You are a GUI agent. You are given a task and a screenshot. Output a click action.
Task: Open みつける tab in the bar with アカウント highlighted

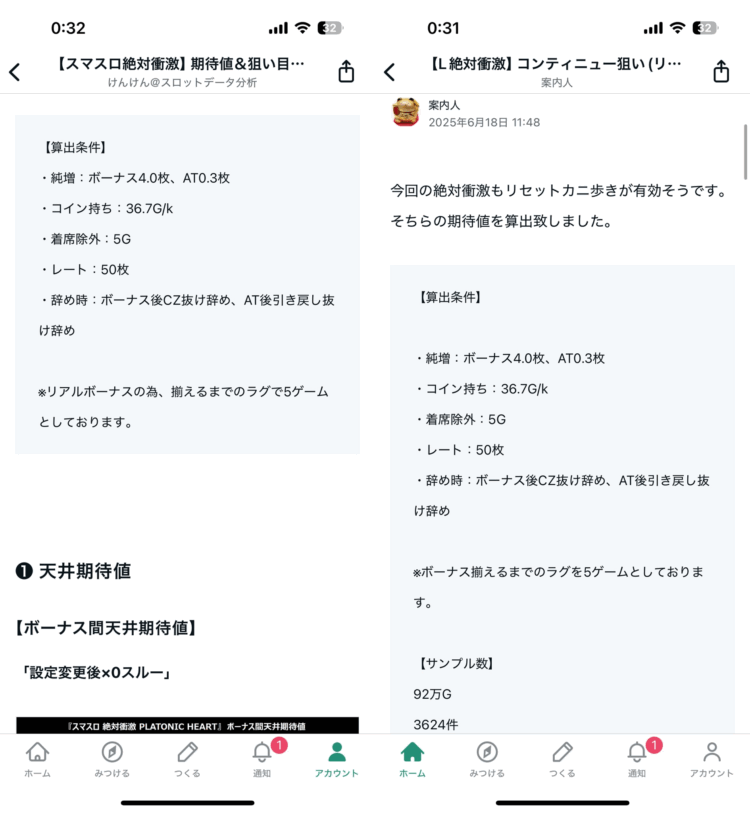pos(112,759)
